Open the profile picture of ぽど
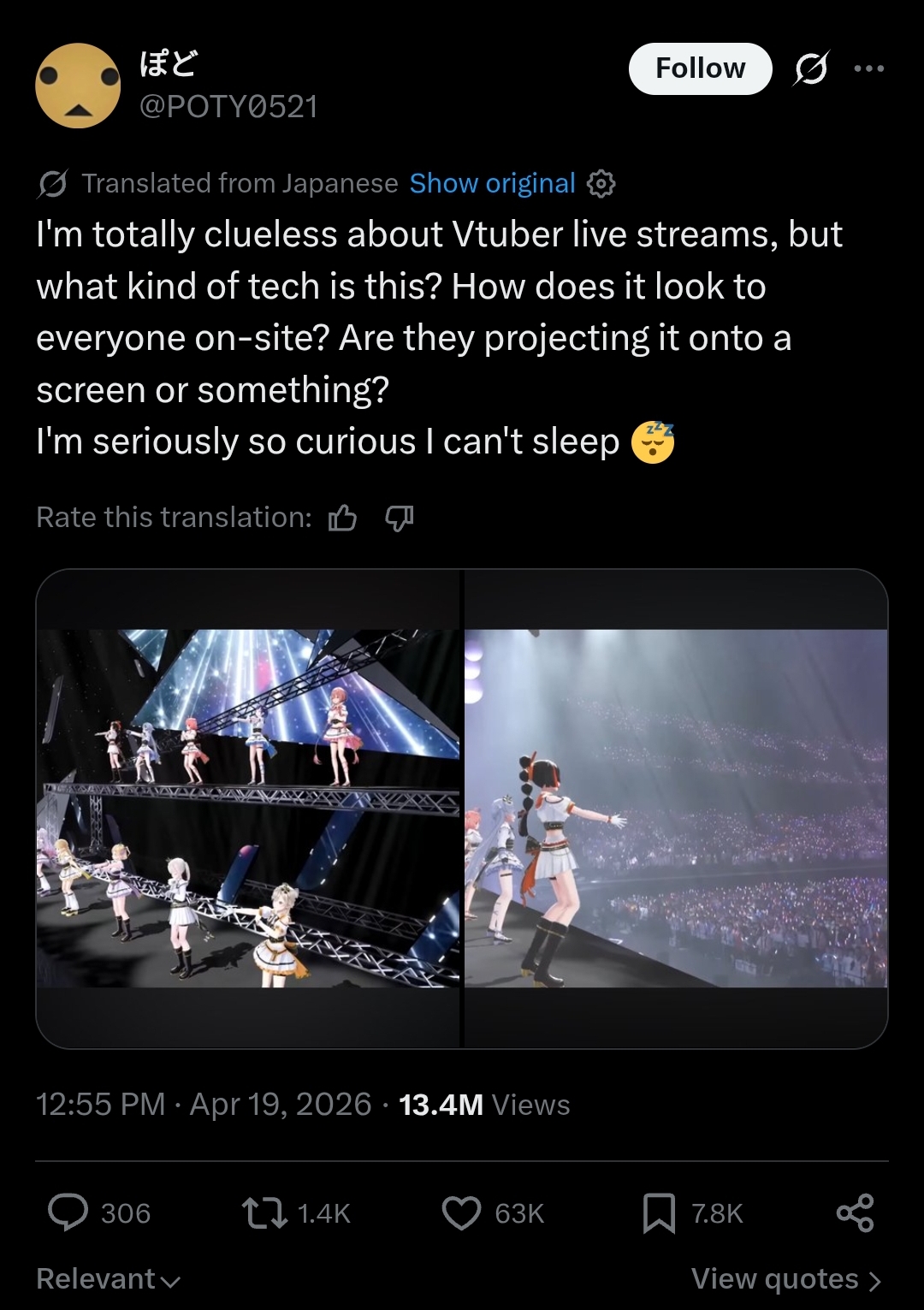This screenshot has width=924, height=1310. [78, 86]
